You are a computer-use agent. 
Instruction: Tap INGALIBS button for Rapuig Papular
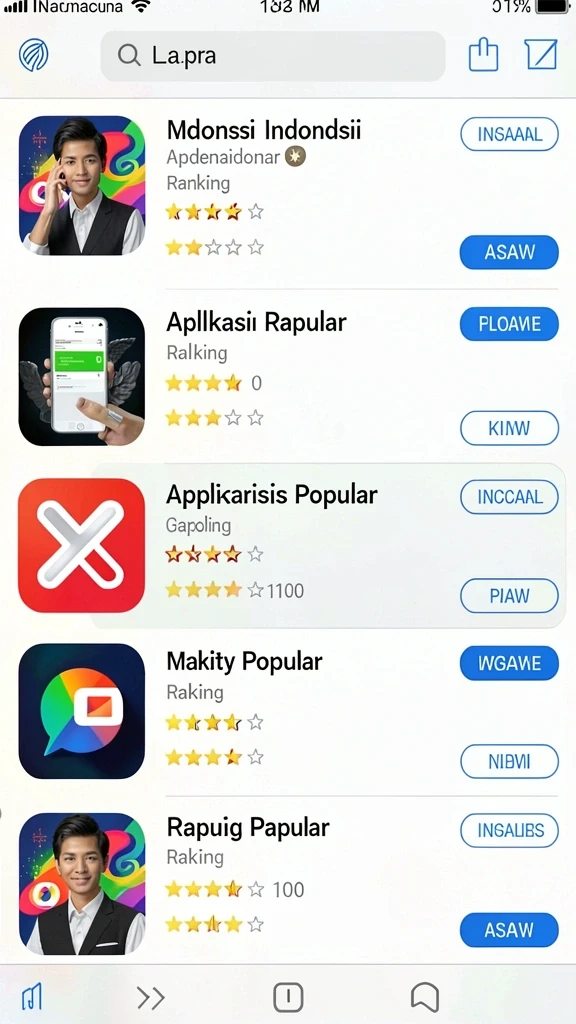click(x=509, y=831)
